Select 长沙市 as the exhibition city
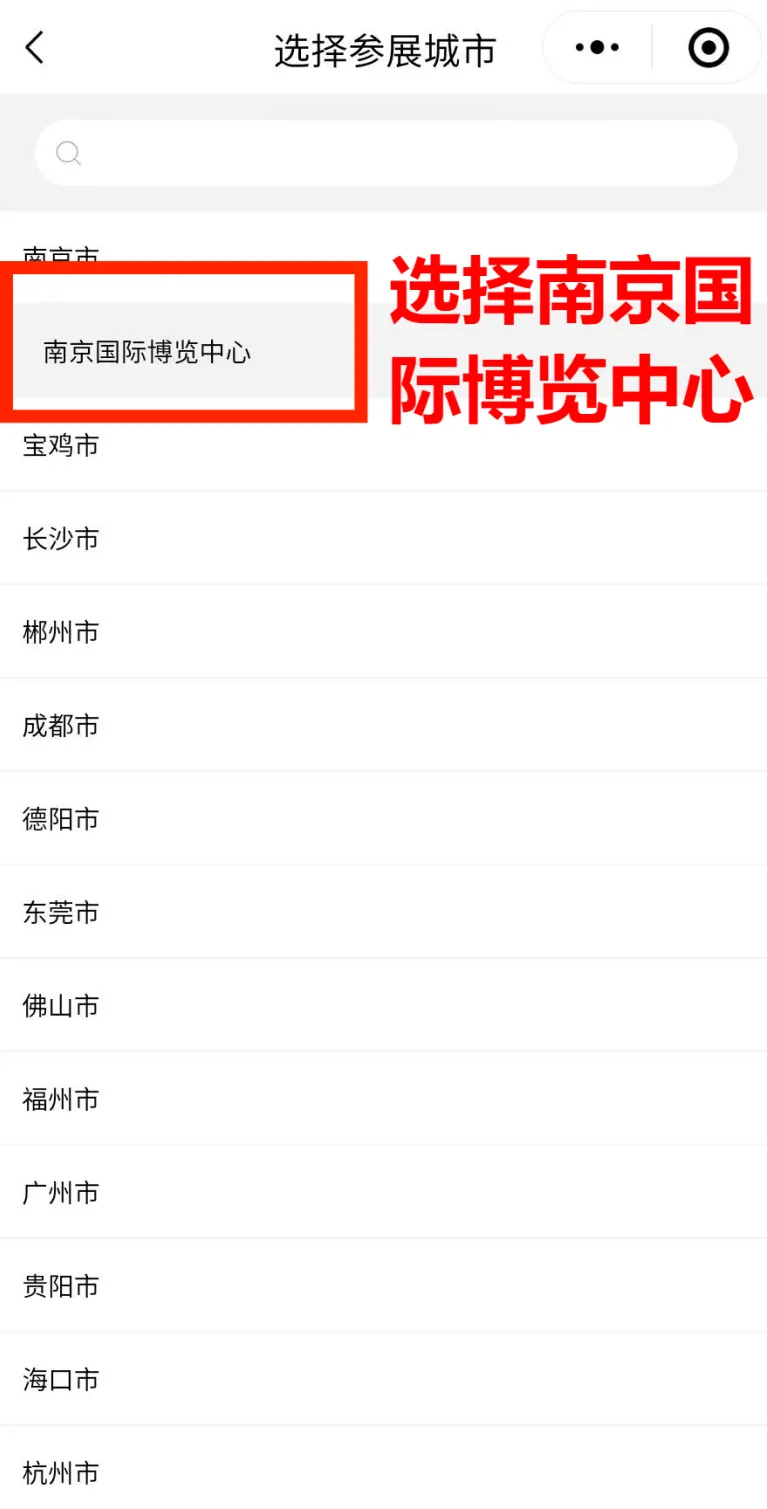Viewport: 767px width, 1509px height. [61, 539]
